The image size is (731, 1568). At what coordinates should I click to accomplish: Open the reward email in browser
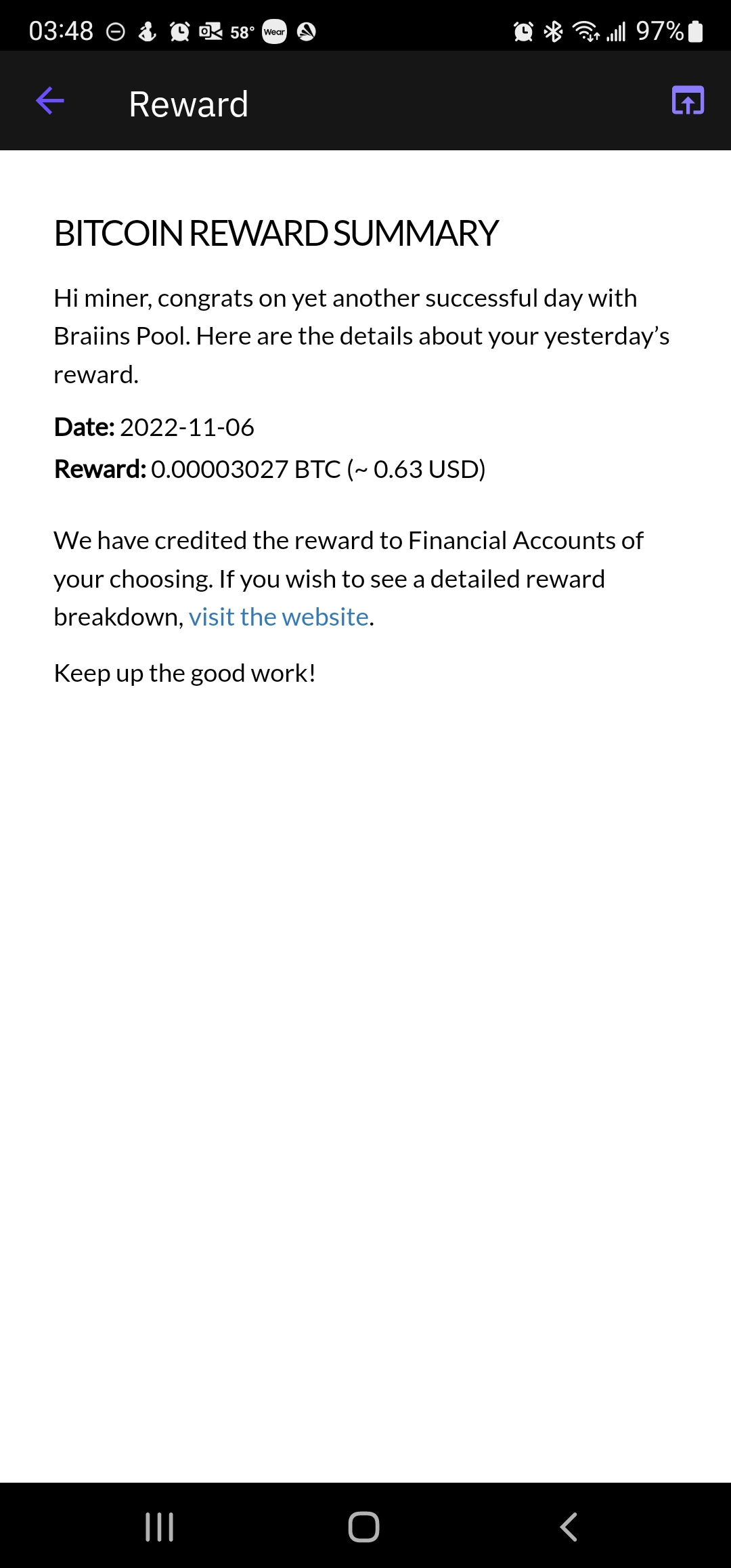688,101
